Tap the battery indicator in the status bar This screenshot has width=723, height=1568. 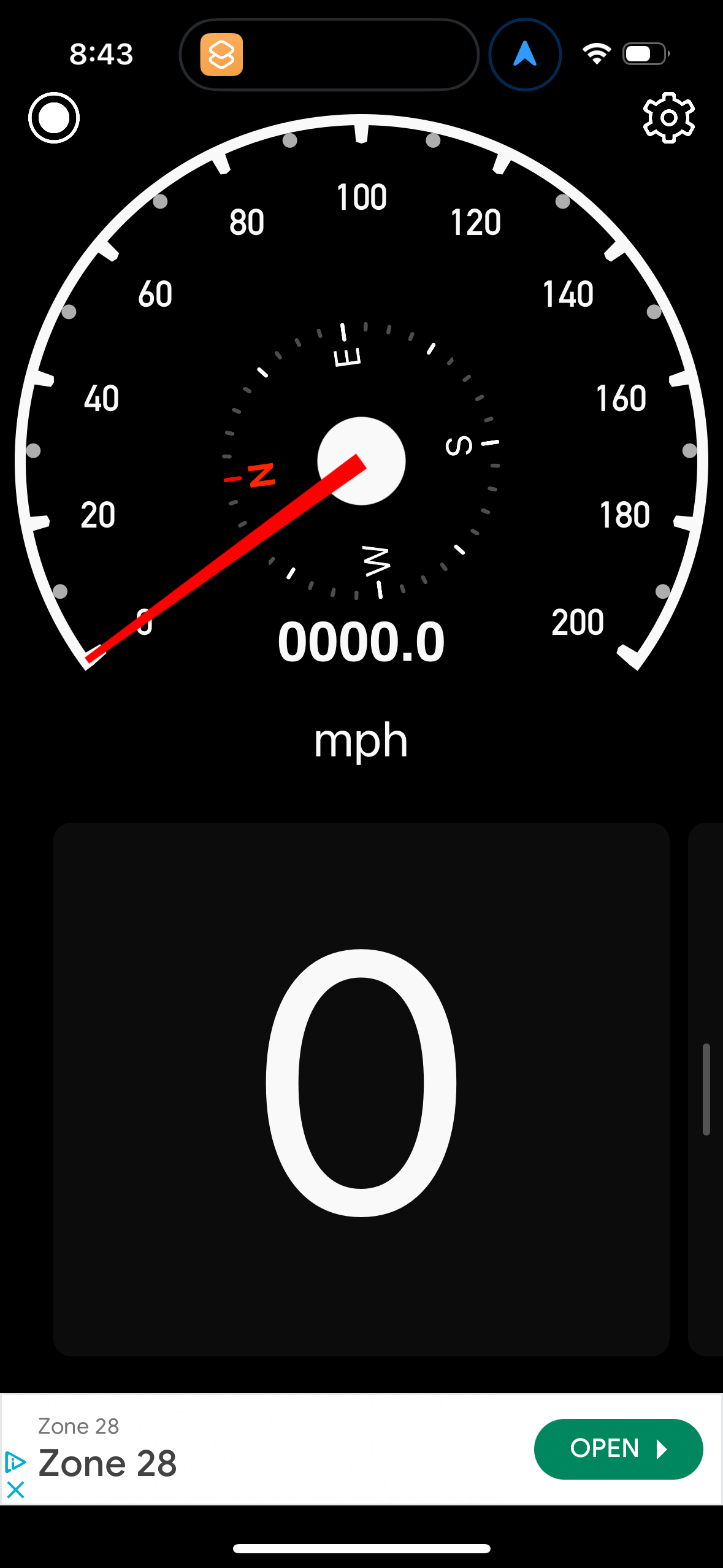(x=643, y=53)
